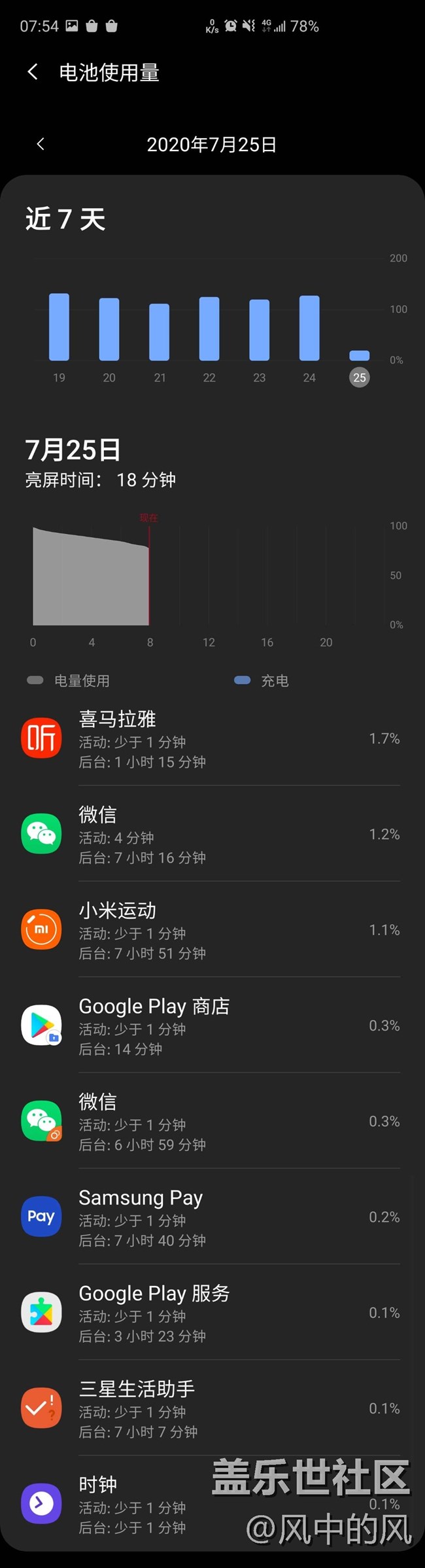Go to the previous date arrow

pyautogui.click(x=41, y=144)
